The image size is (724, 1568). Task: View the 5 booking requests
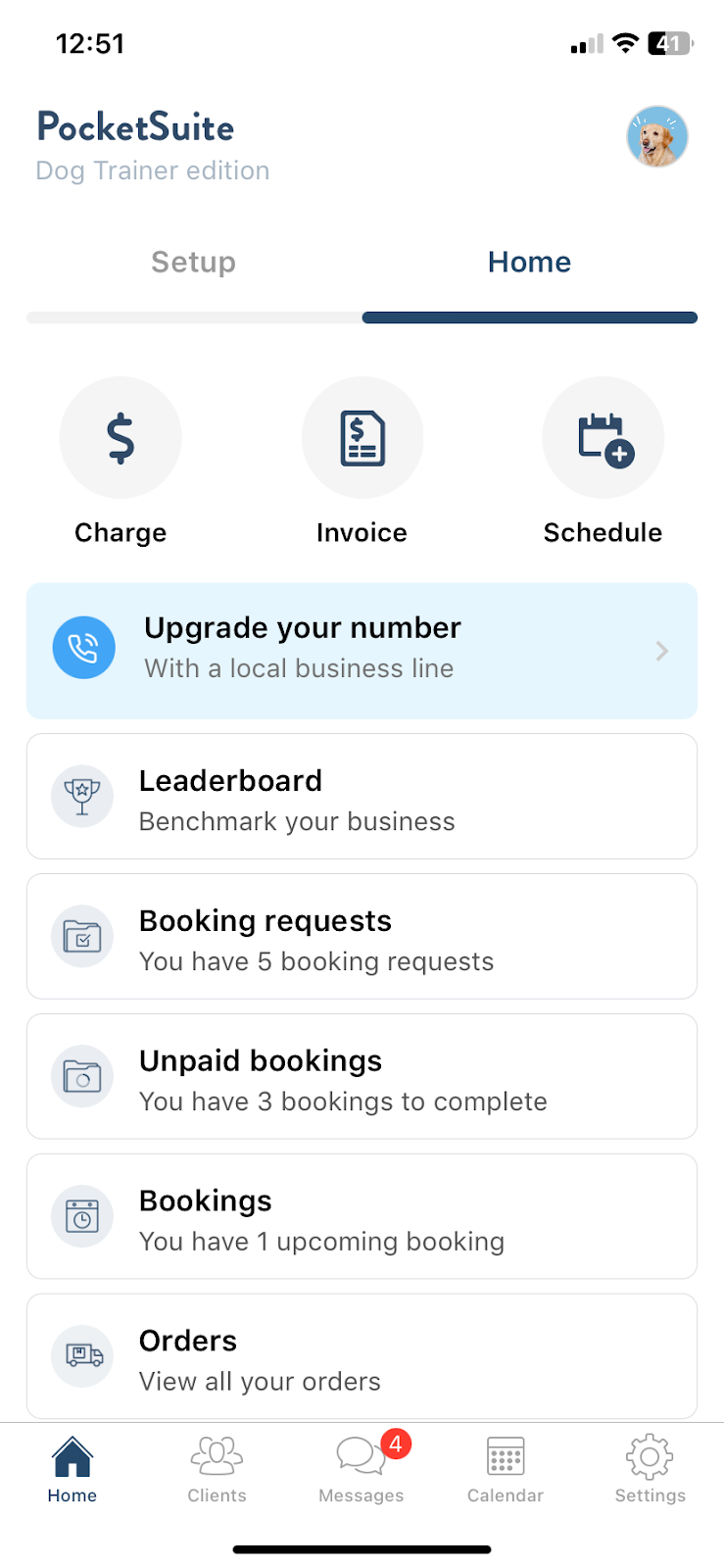(x=362, y=937)
